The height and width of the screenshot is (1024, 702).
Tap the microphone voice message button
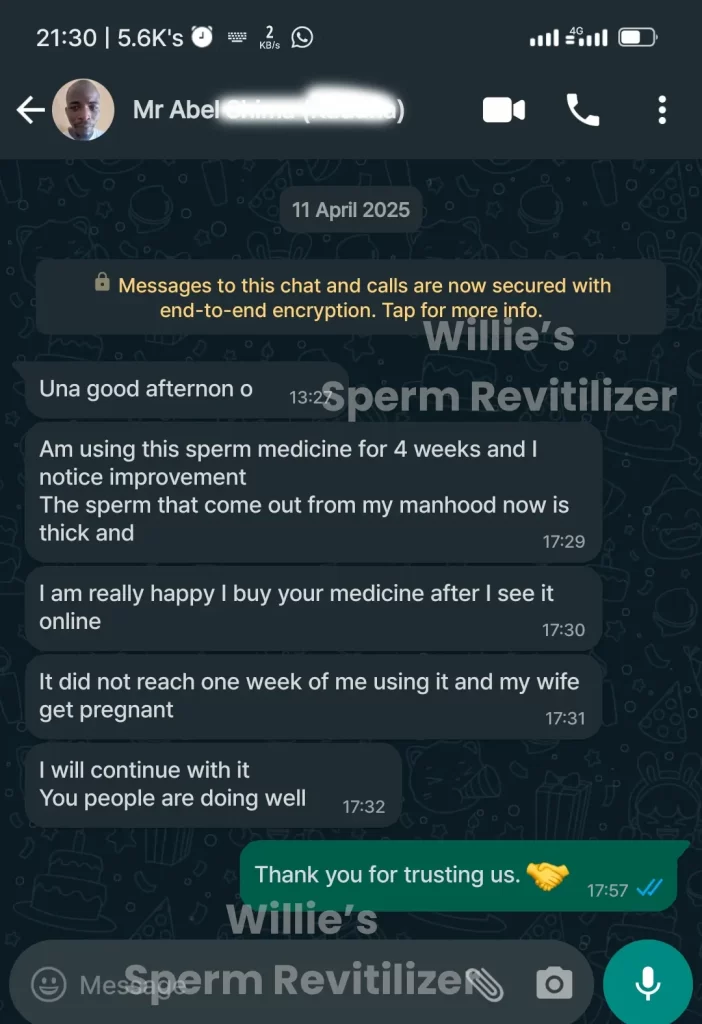648,985
